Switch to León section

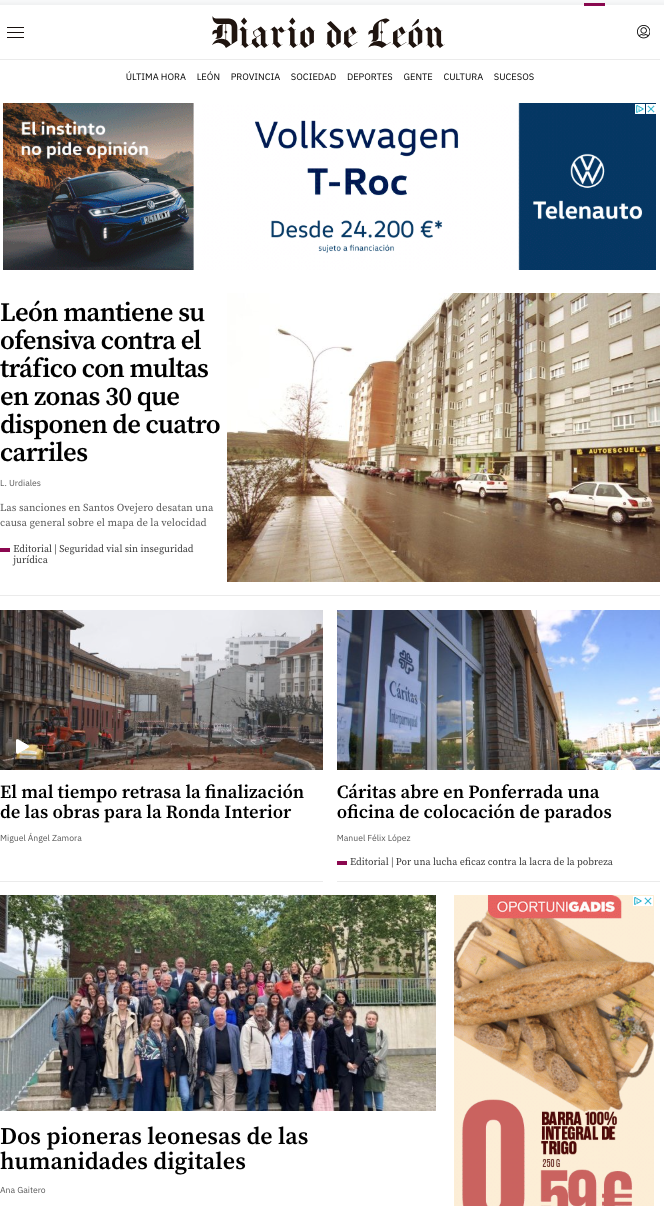[x=208, y=77]
